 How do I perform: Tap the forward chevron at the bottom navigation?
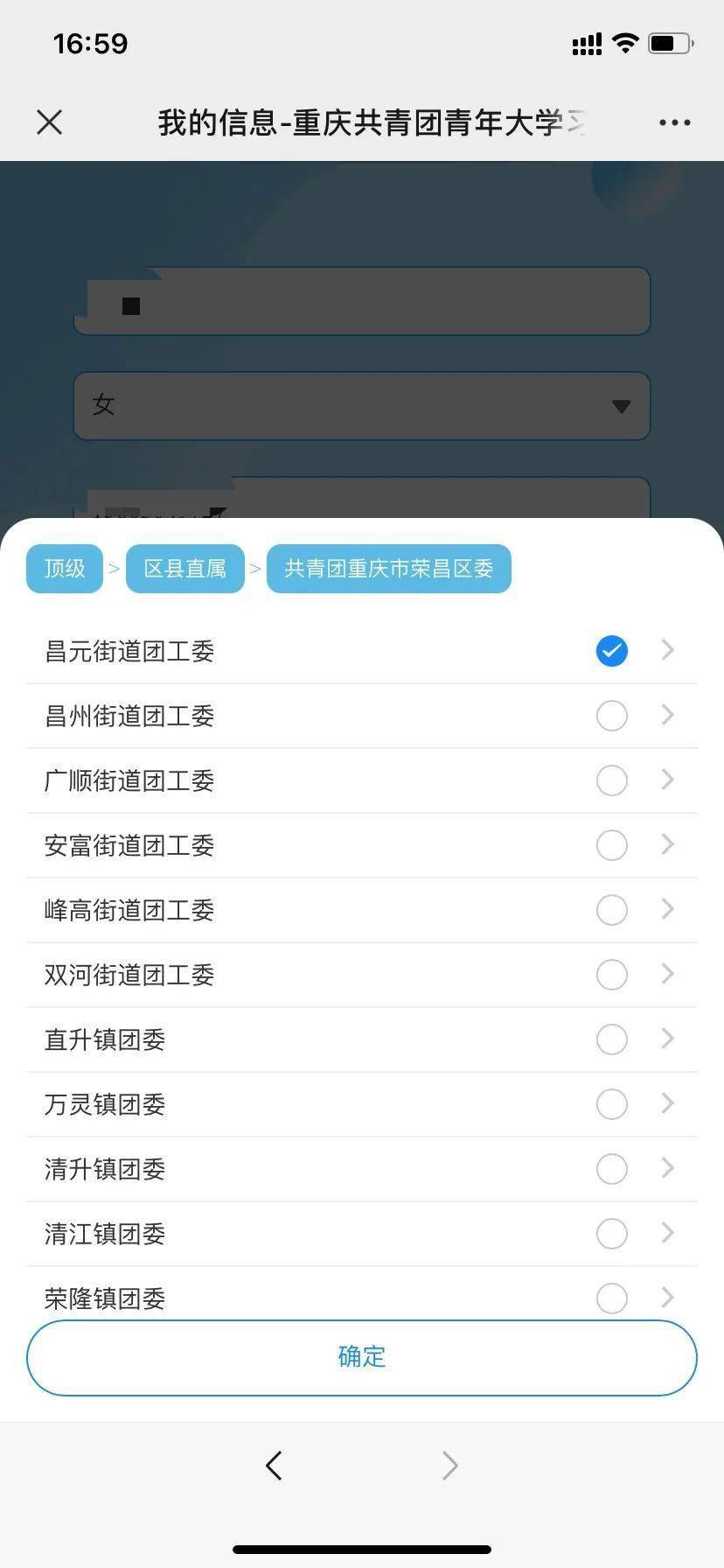tap(449, 1466)
